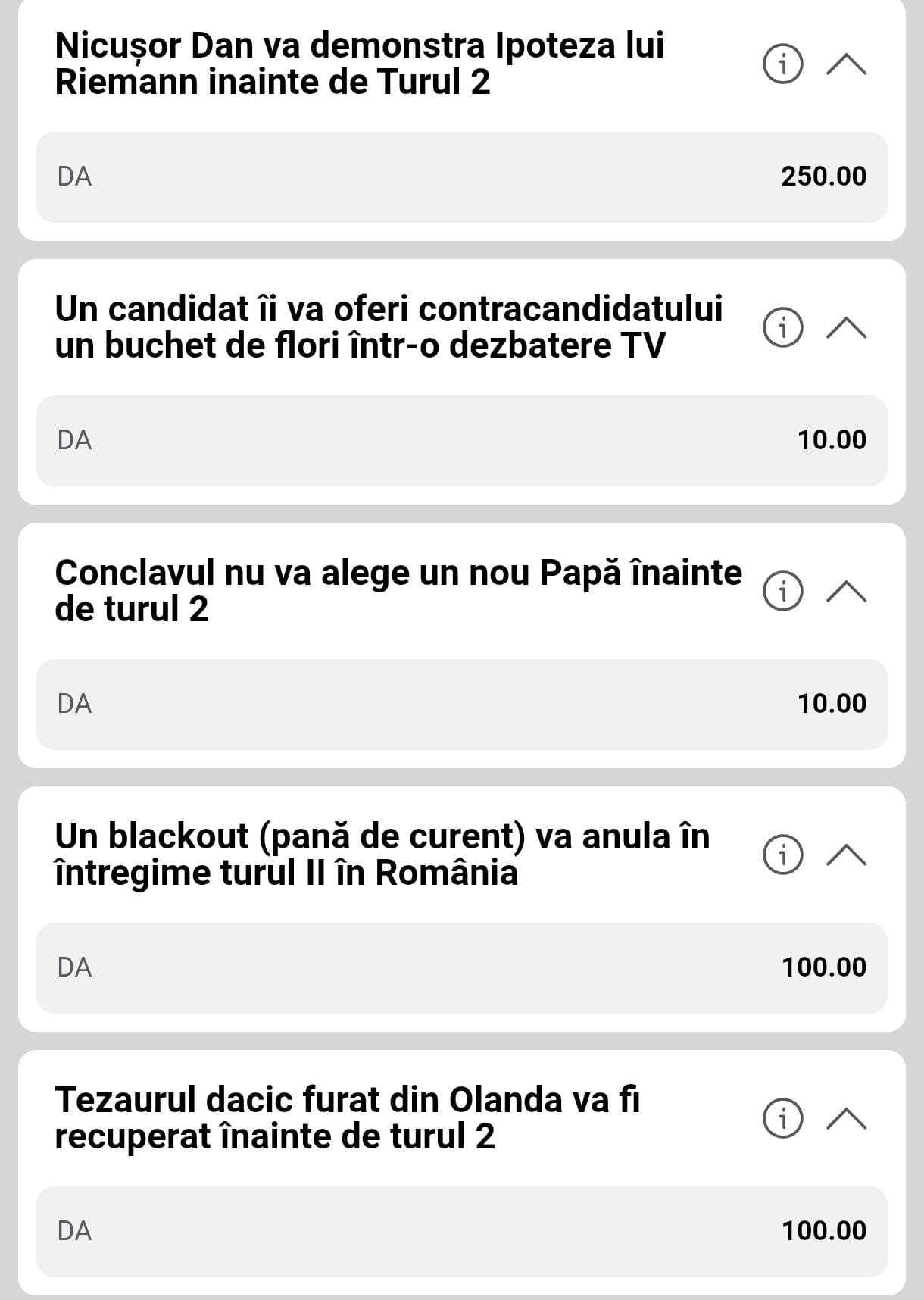
Task: Select DA at odds 250.00
Action: click(461, 177)
